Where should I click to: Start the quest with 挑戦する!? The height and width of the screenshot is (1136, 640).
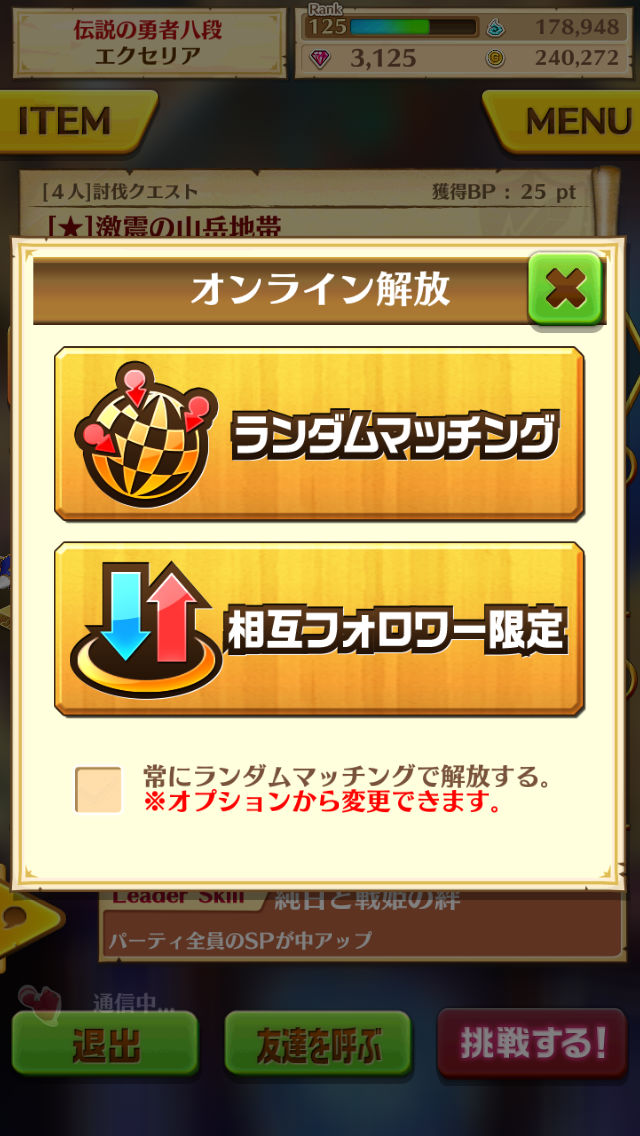(x=534, y=1042)
